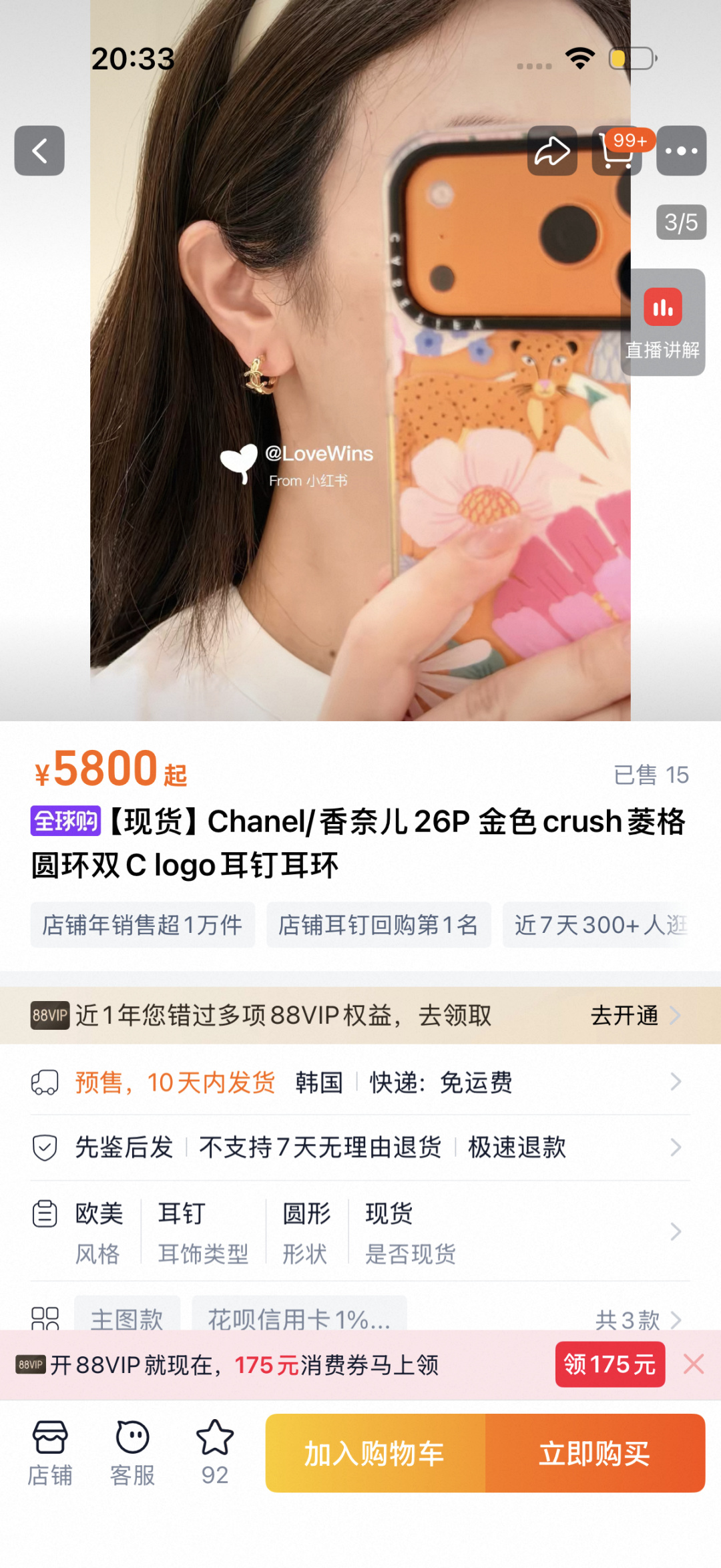
Task: Open the shopping cart with 99+ badge
Action: point(616,152)
